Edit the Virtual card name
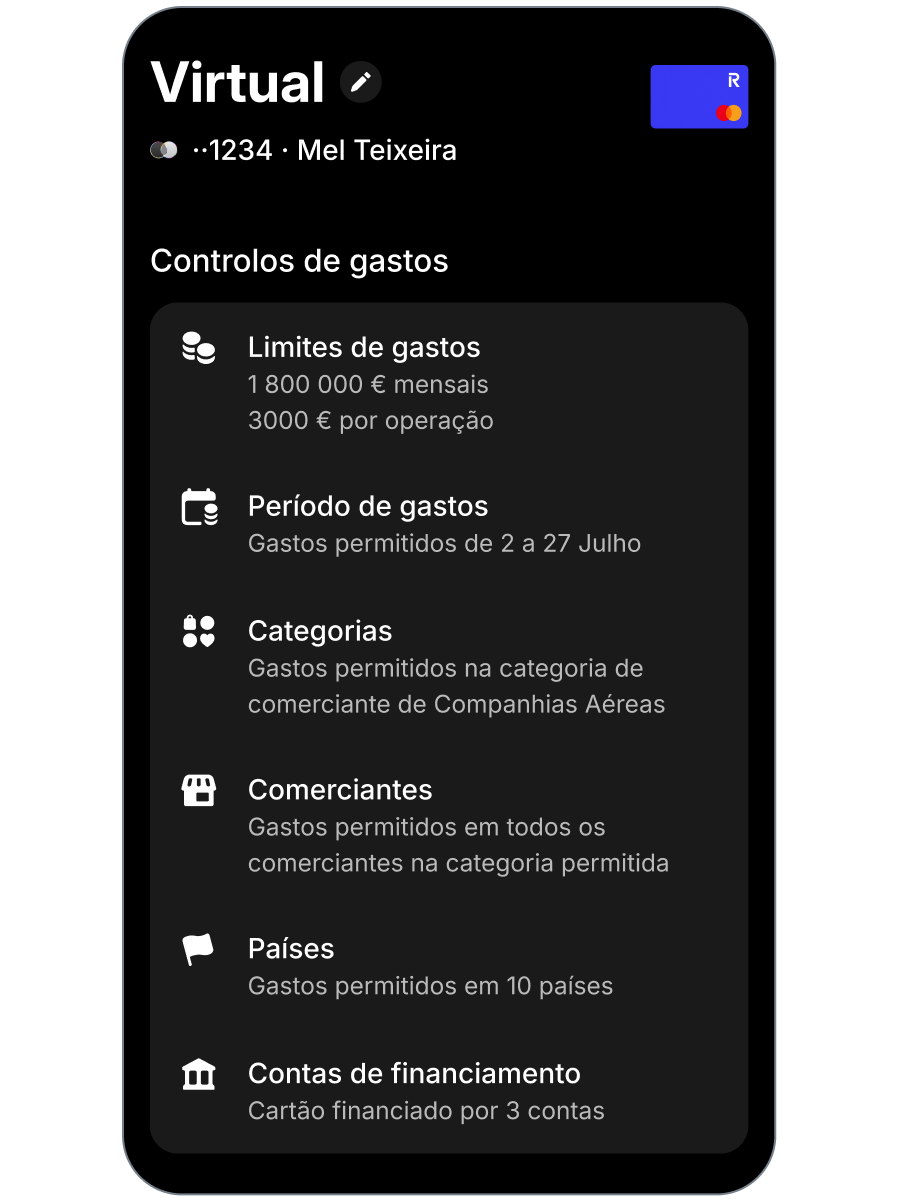 pyautogui.click(x=361, y=82)
